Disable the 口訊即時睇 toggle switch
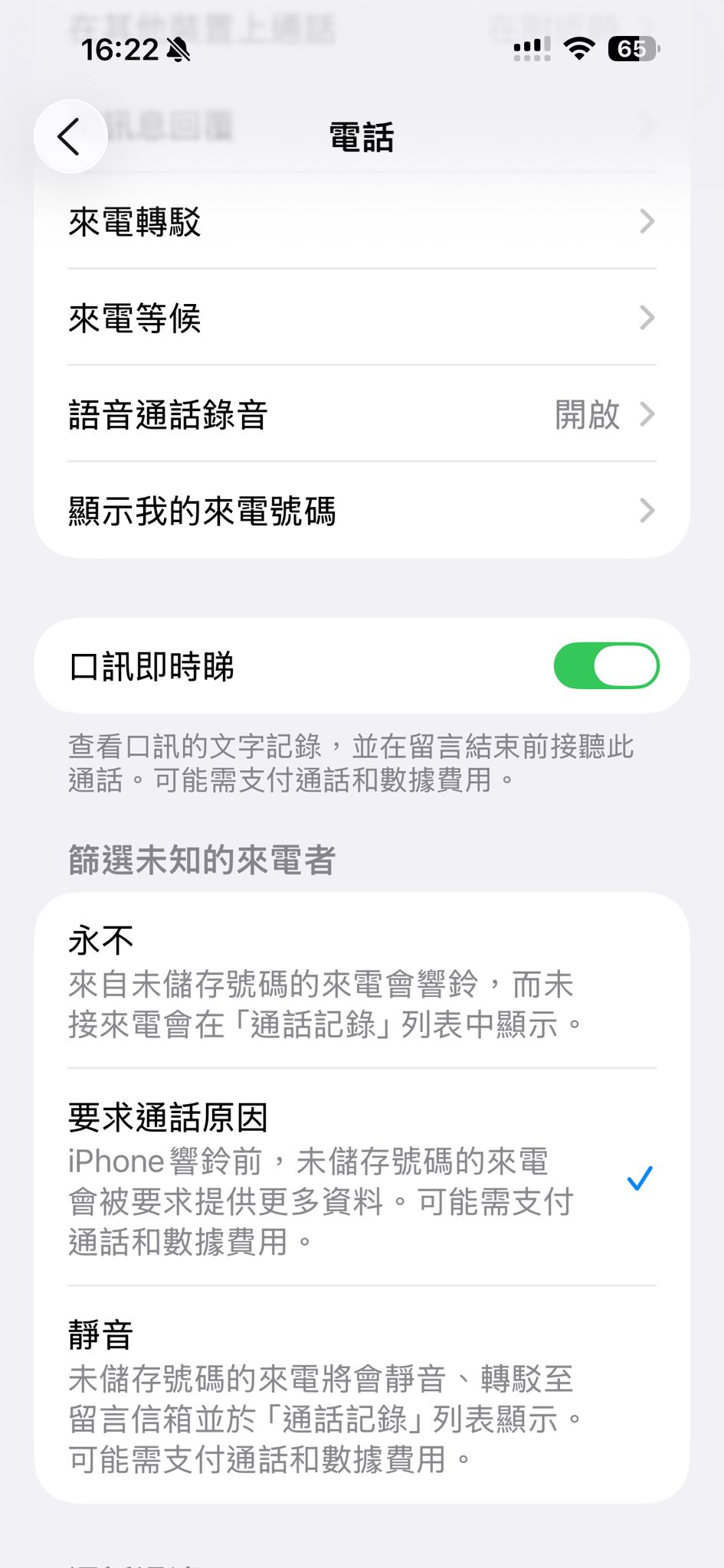The height and width of the screenshot is (1568, 724). click(608, 666)
